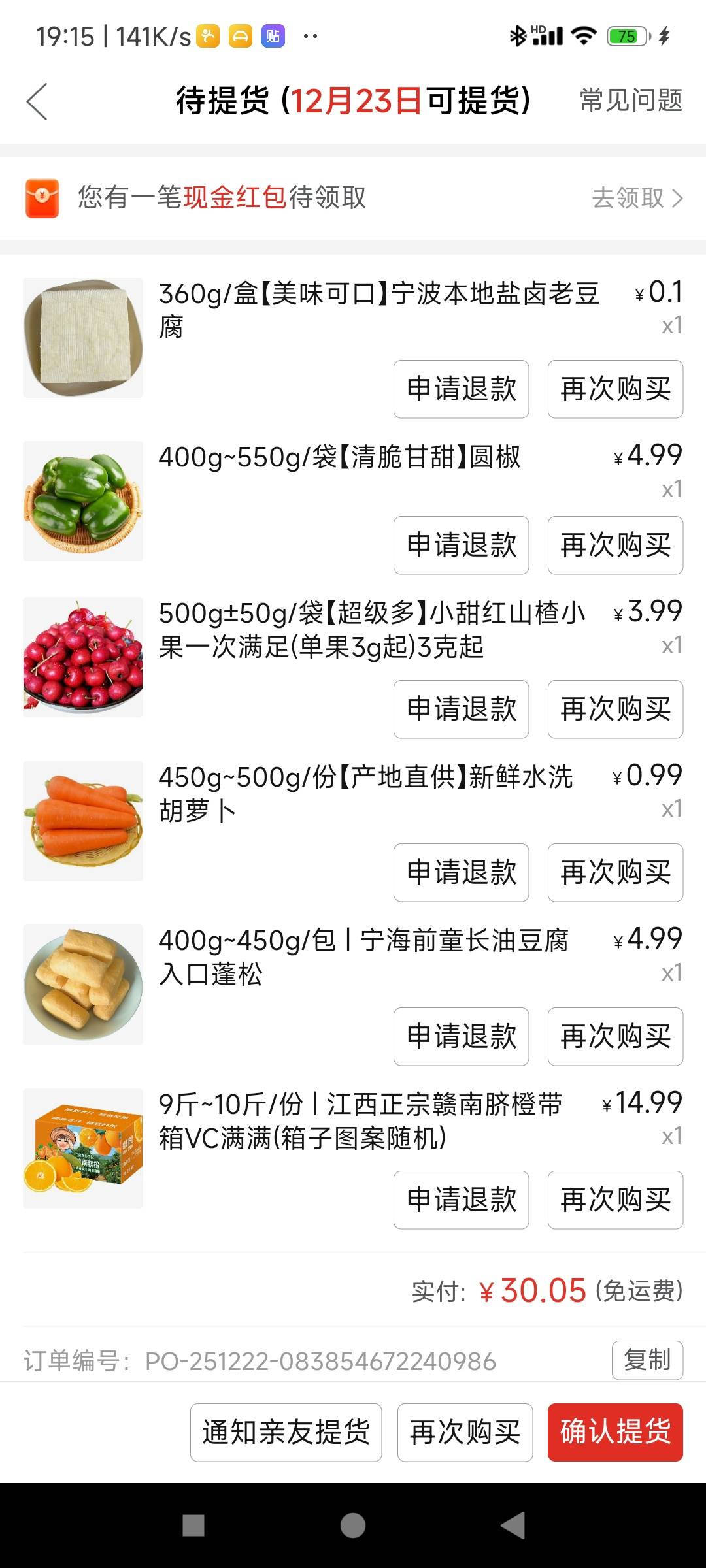The image size is (706, 1568).
Task: Repurchase the 赣南脐橙 box
Action: (x=615, y=1200)
